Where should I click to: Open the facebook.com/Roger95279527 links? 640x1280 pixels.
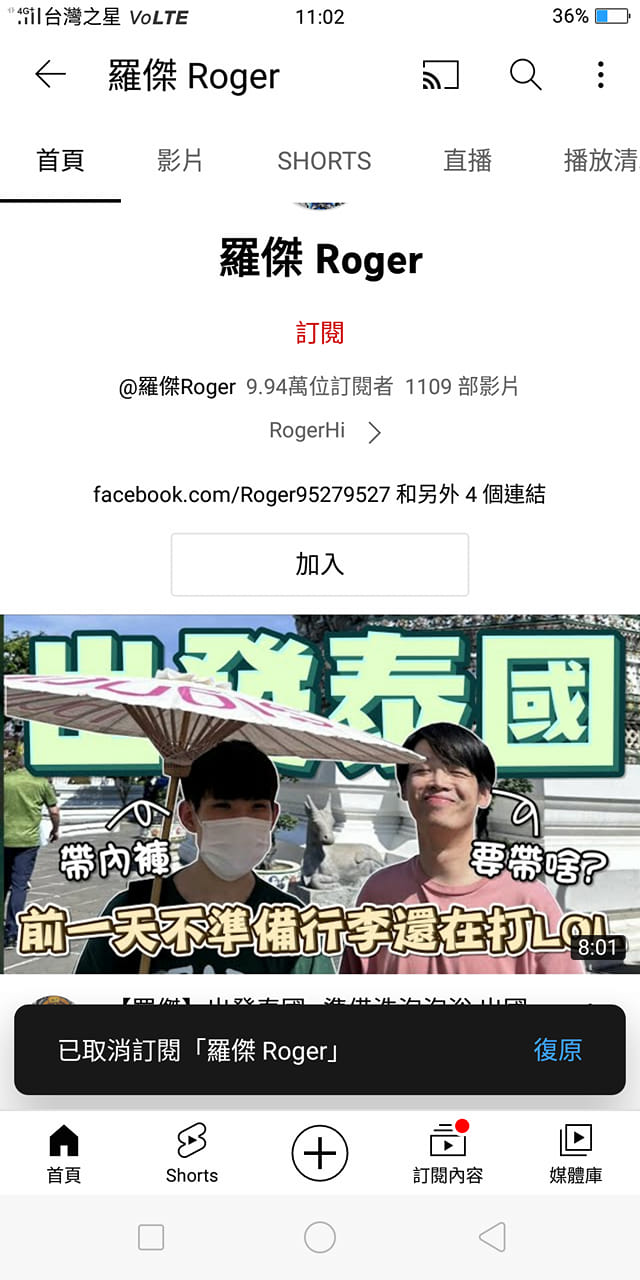[319, 494]
